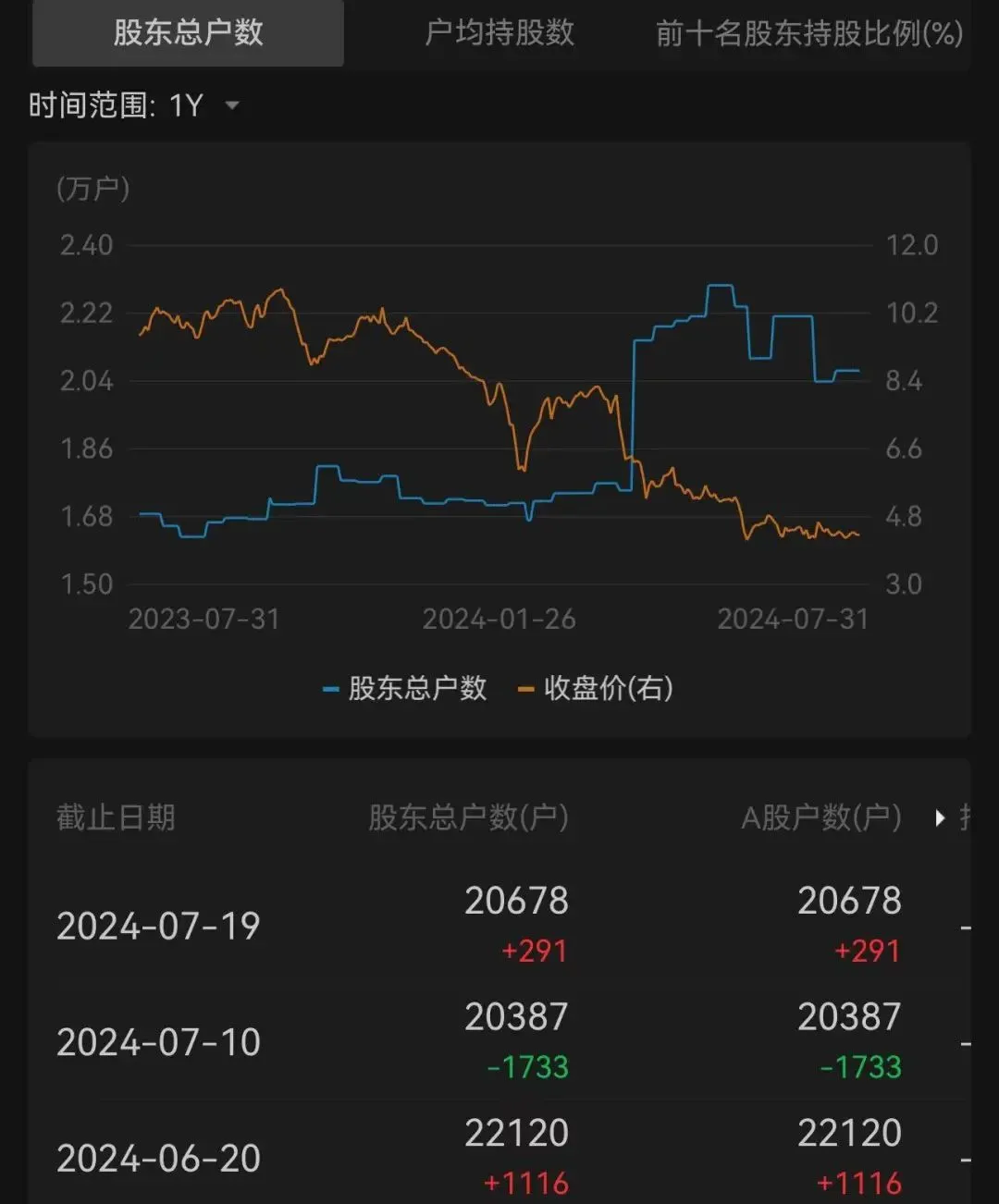This screenshot has width=999, height=1204.
Task: Tap the arrow to show more table columns
Action: pyautogui.click(x=940, y=817)
